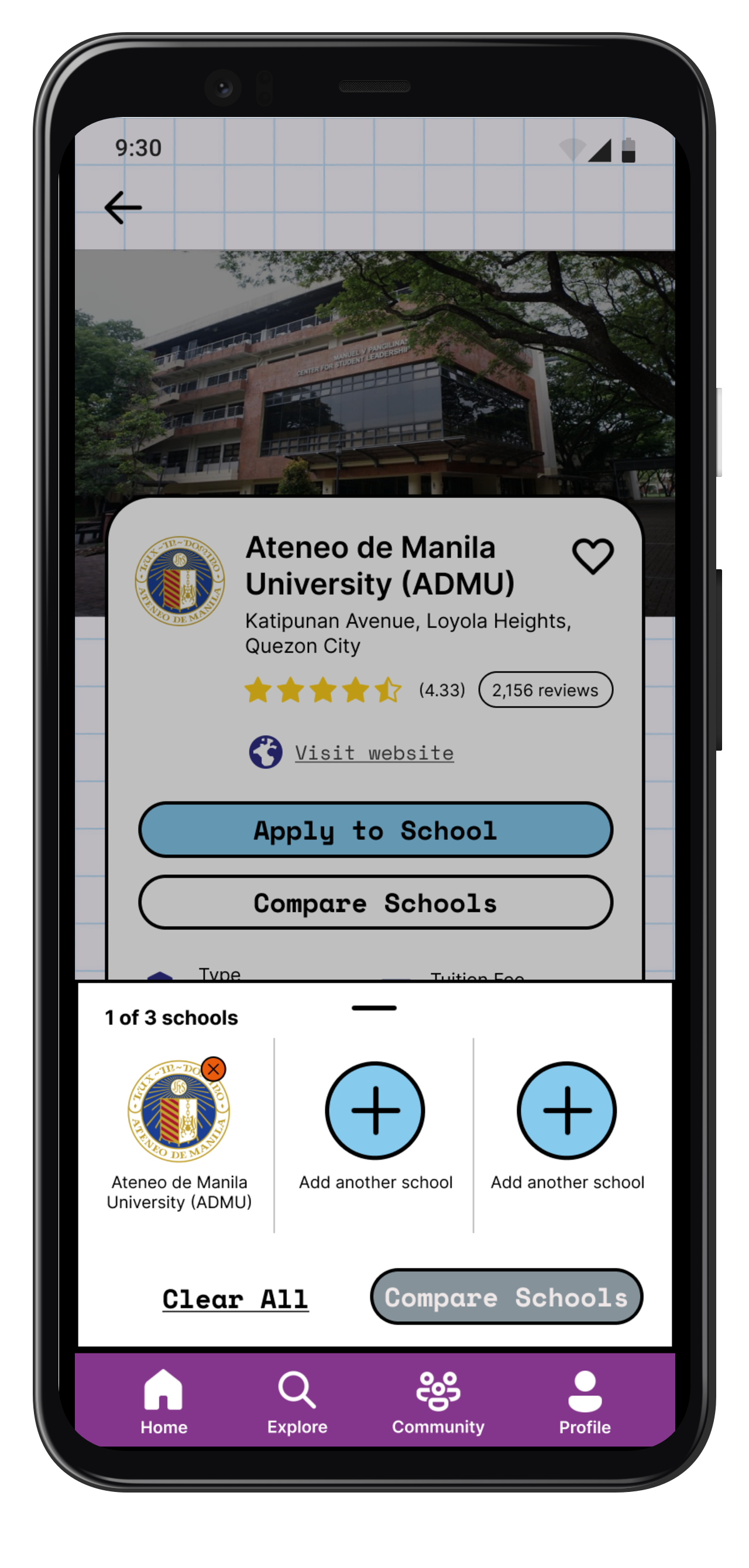Tap Clear All link
749x1568 pixels.
[x=235, y=1298]
